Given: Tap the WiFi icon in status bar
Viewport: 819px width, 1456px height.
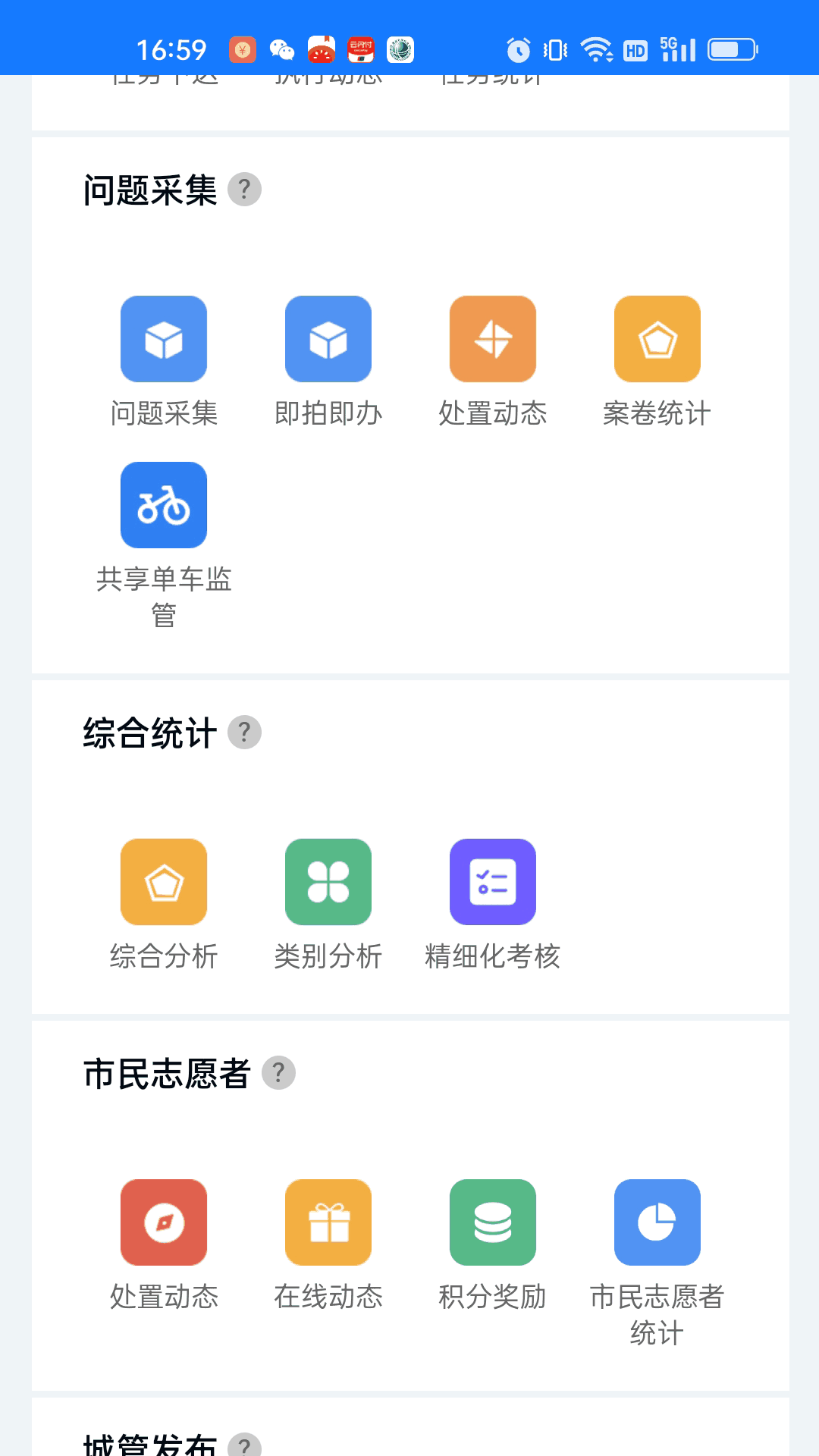Looking at the screenshot, I should click(595, 49).
